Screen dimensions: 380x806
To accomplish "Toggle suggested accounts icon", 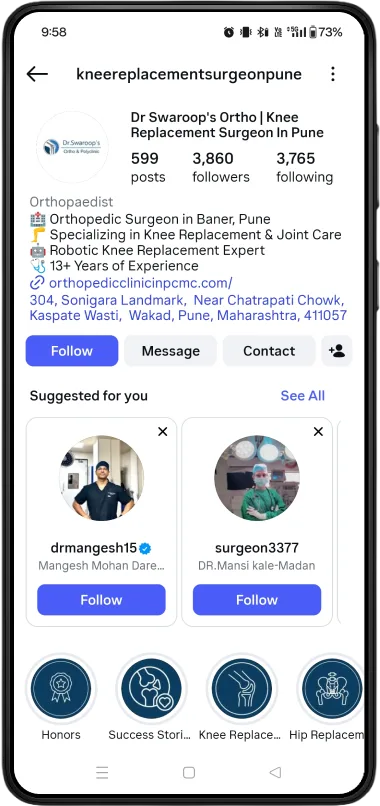I will click(337, 351).
